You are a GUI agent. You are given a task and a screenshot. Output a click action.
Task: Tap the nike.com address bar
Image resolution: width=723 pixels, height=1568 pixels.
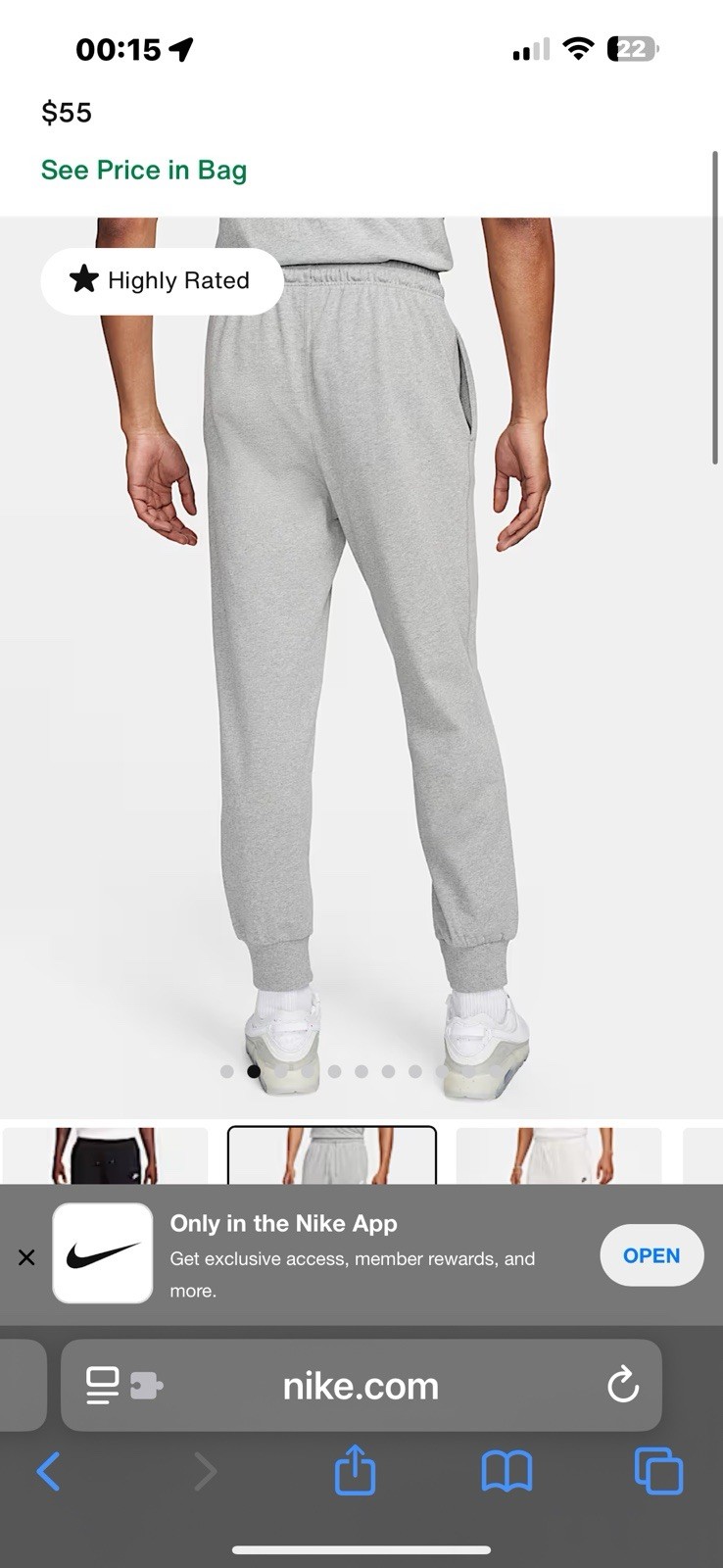coord(361,1386)
